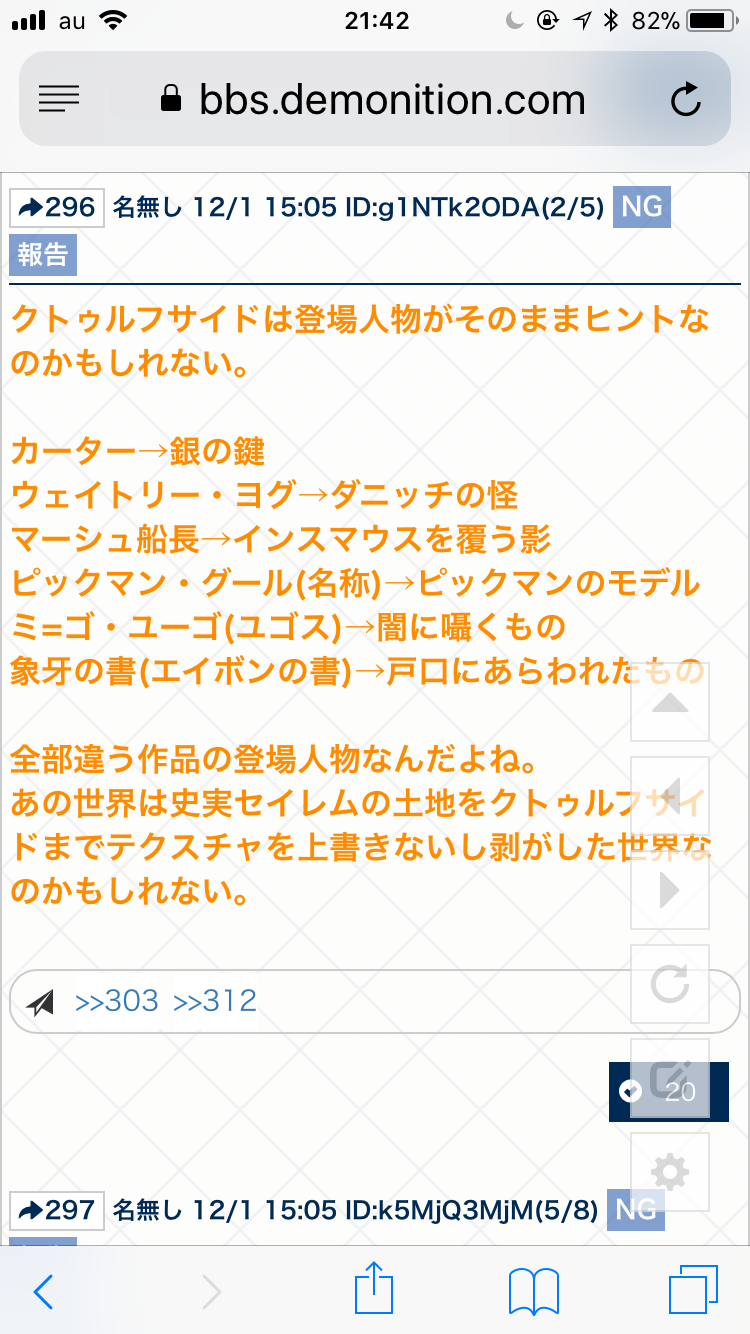Screen dimensions: 750x1334
Task: Go back in Safari toolbar
Action: (44, 1292)
